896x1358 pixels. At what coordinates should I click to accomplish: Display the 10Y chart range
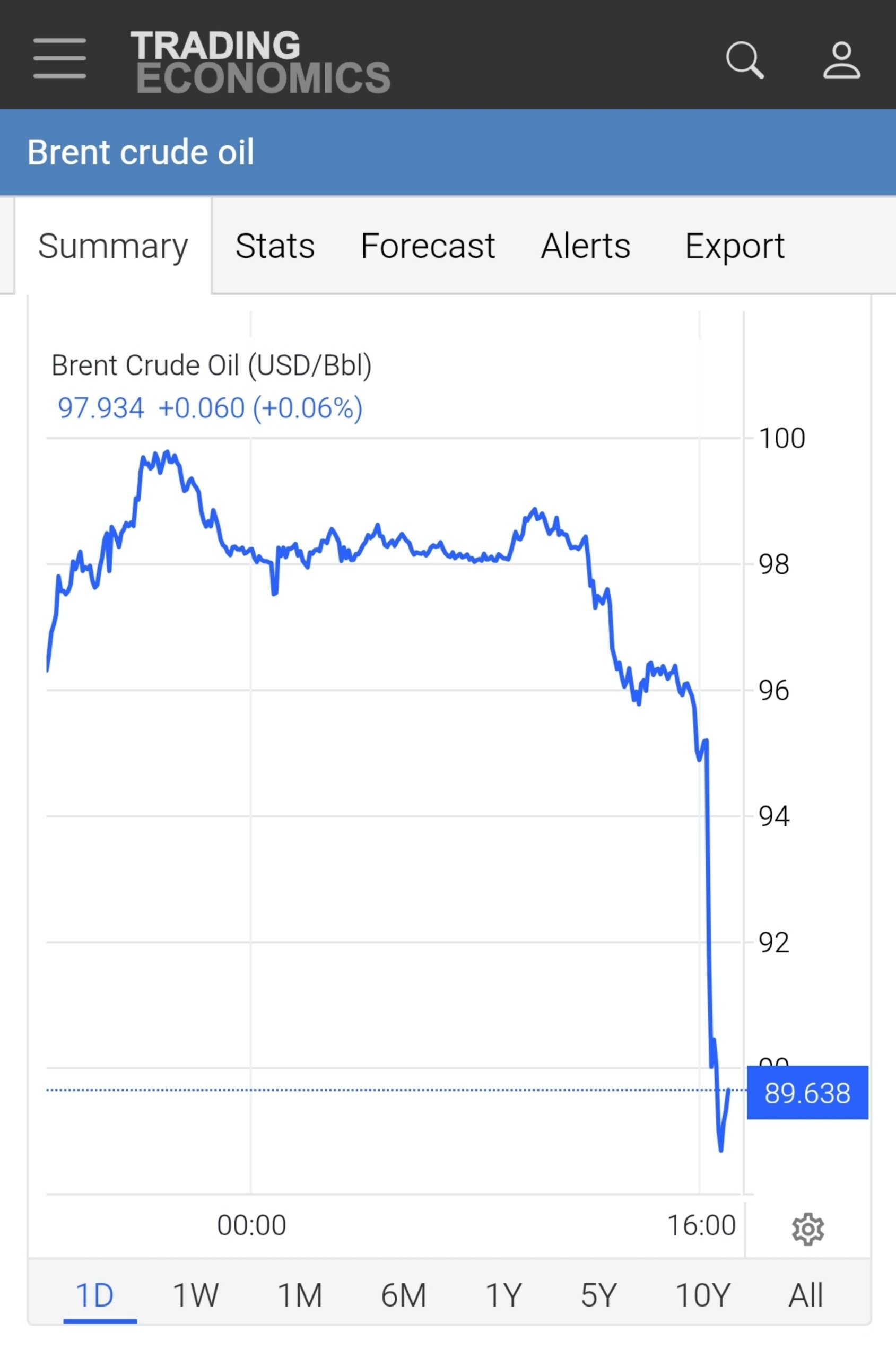(703, 1296)
